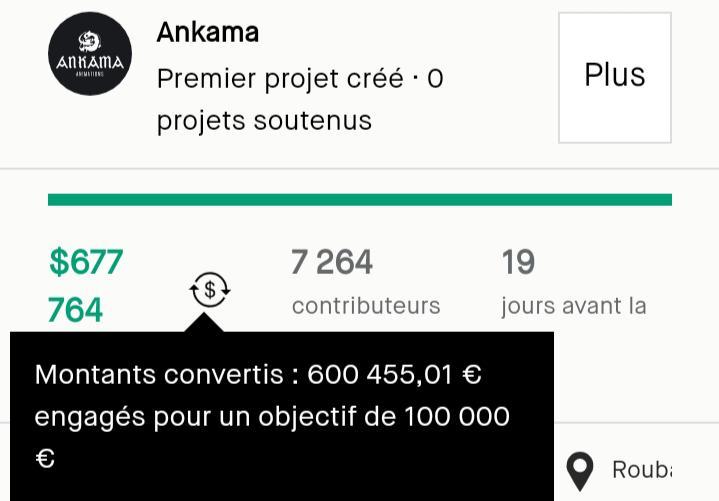The image size is (719, 501).
Task: Toggle the currency conversion icon
Action: click(x=210, y=291)
